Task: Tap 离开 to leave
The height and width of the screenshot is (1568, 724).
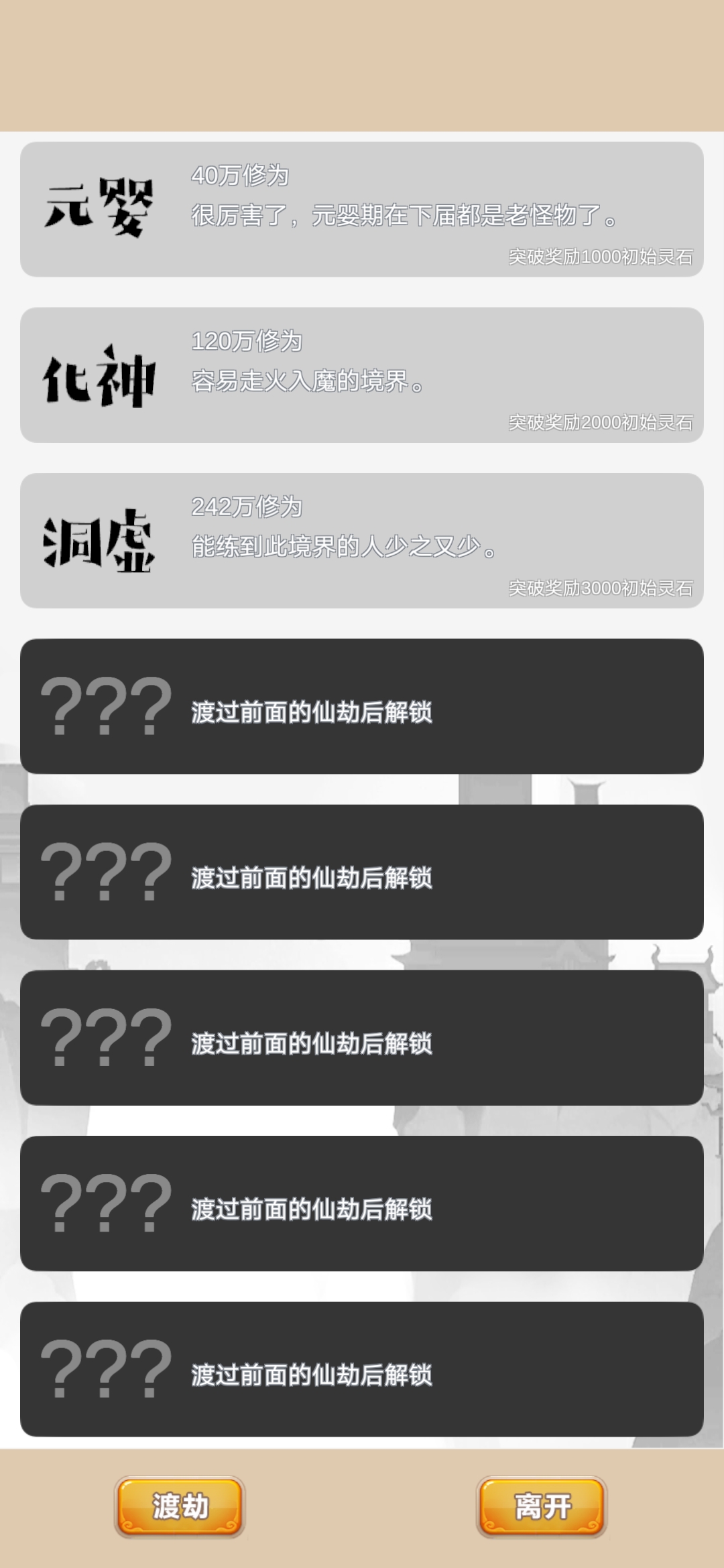Action: [x=542, y=1506]
